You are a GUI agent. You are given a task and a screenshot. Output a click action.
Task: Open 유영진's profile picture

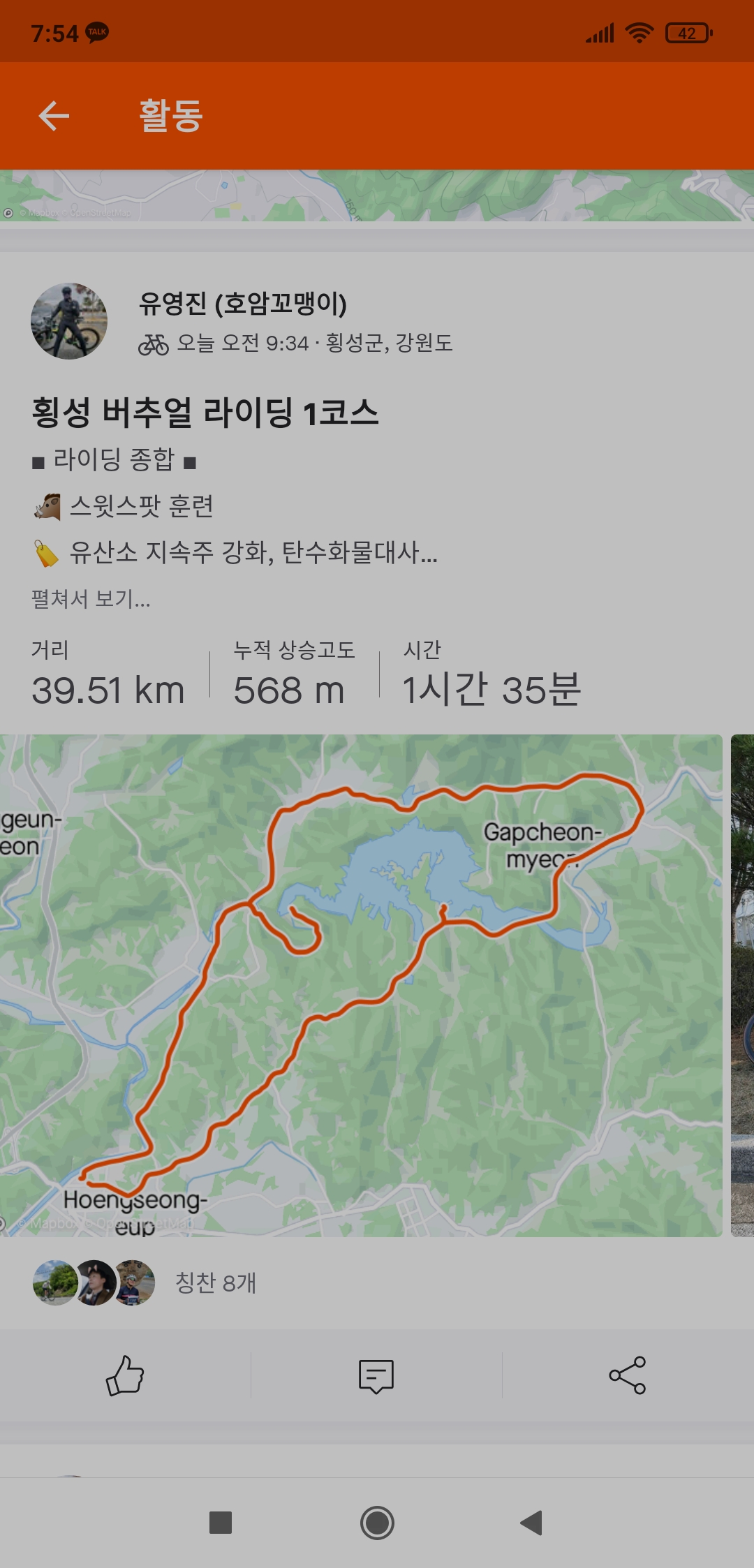(x=69, y=321)
